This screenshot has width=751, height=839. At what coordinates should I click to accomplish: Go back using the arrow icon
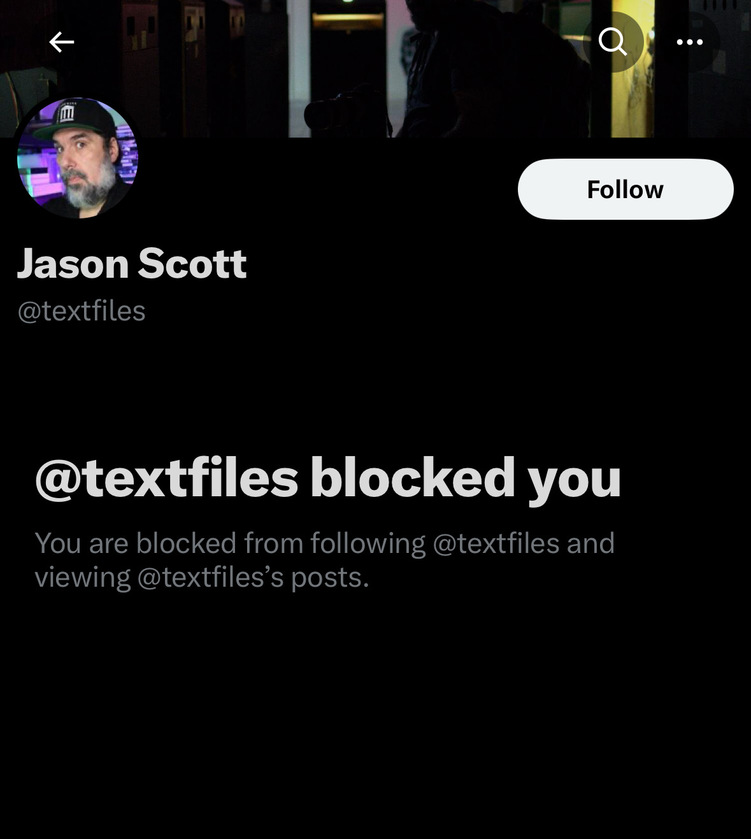(x=62, y=42)
